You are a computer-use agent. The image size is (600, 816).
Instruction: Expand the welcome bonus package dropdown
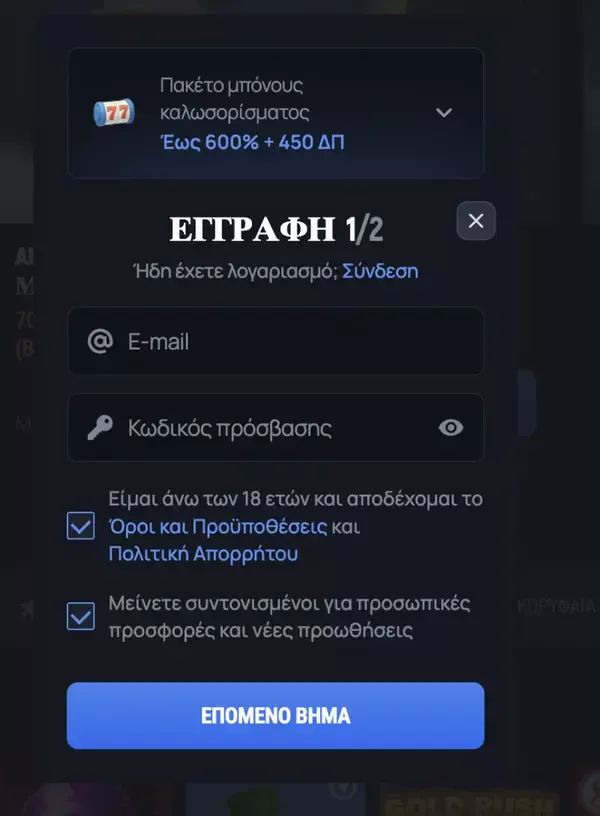(x=444, y=112)
